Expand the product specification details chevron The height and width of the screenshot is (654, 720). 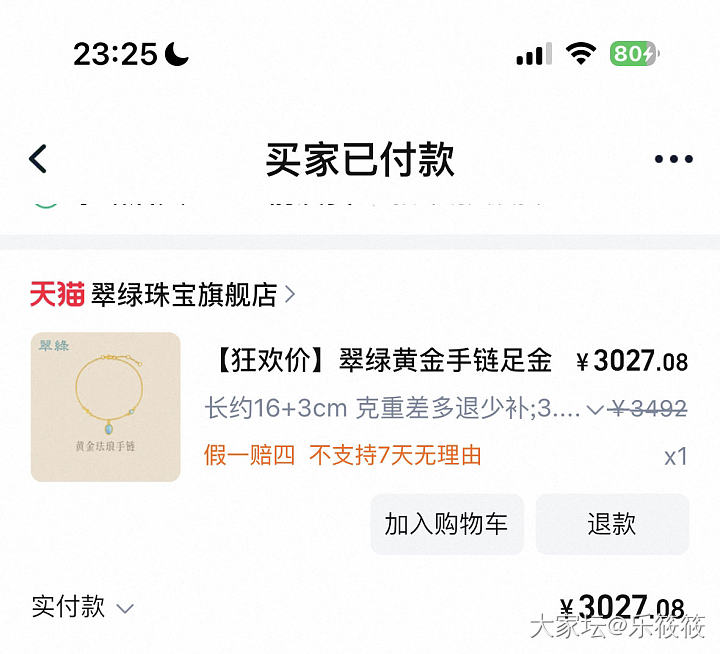595,409
